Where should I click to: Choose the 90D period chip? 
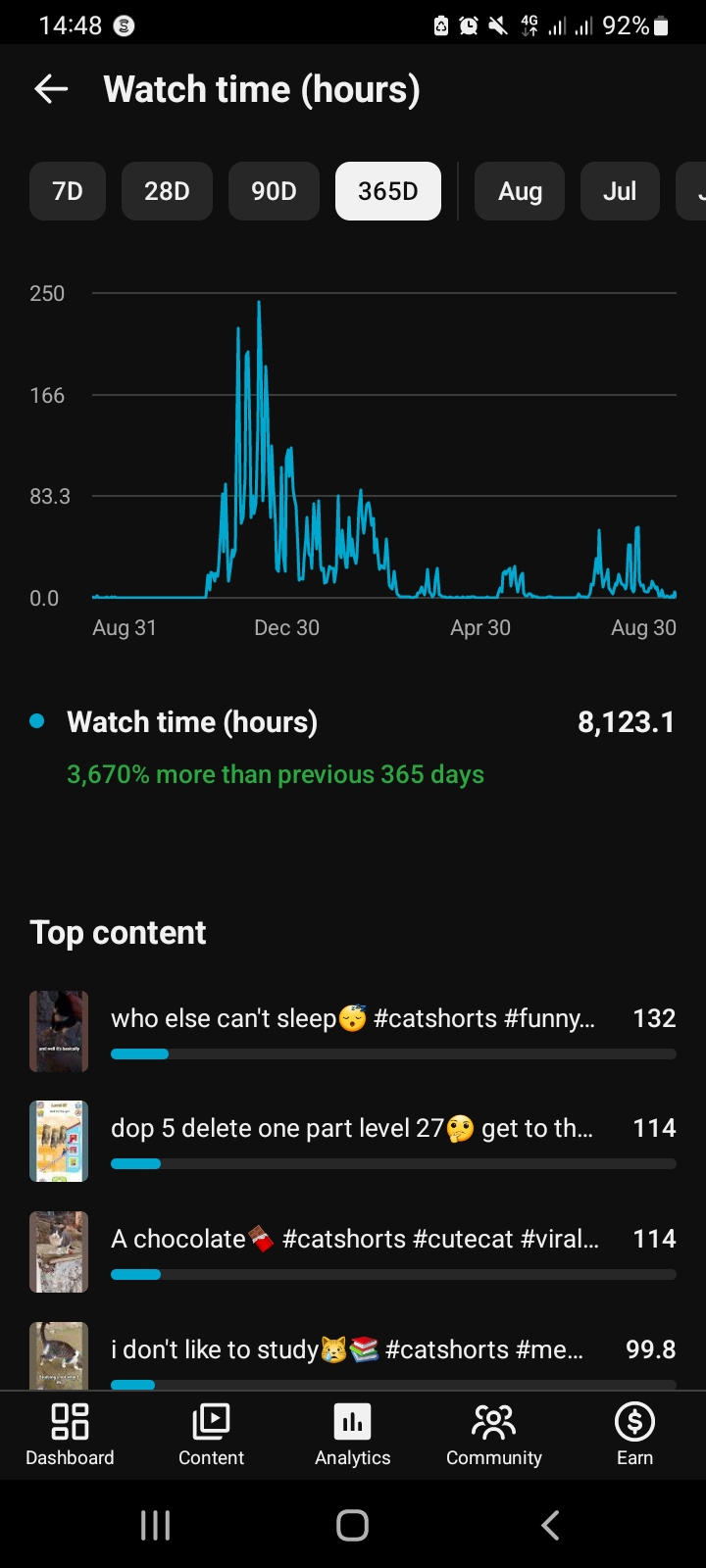274,191
